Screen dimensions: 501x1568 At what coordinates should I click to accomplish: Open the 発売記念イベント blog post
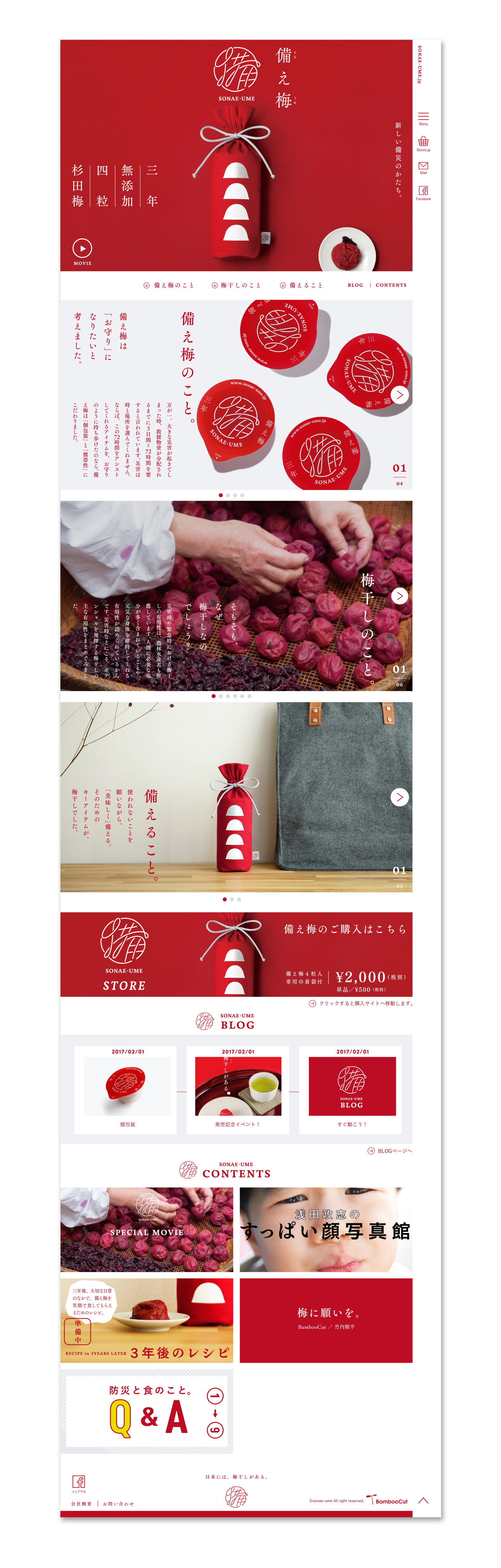237,1089
